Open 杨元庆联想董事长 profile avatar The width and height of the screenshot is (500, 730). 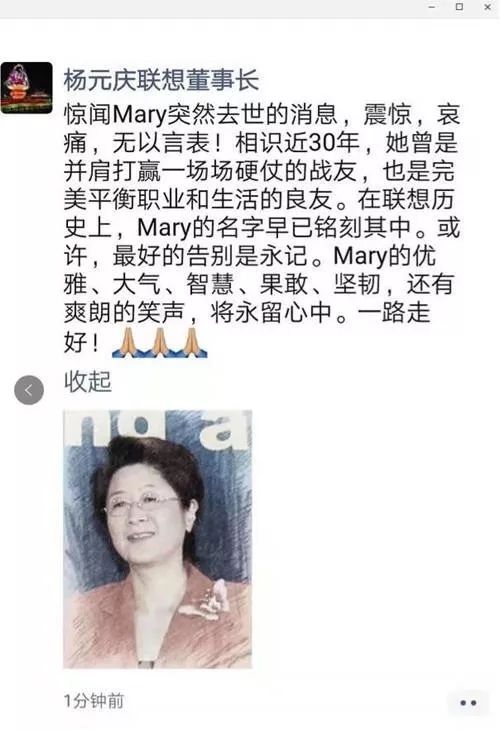27,88
